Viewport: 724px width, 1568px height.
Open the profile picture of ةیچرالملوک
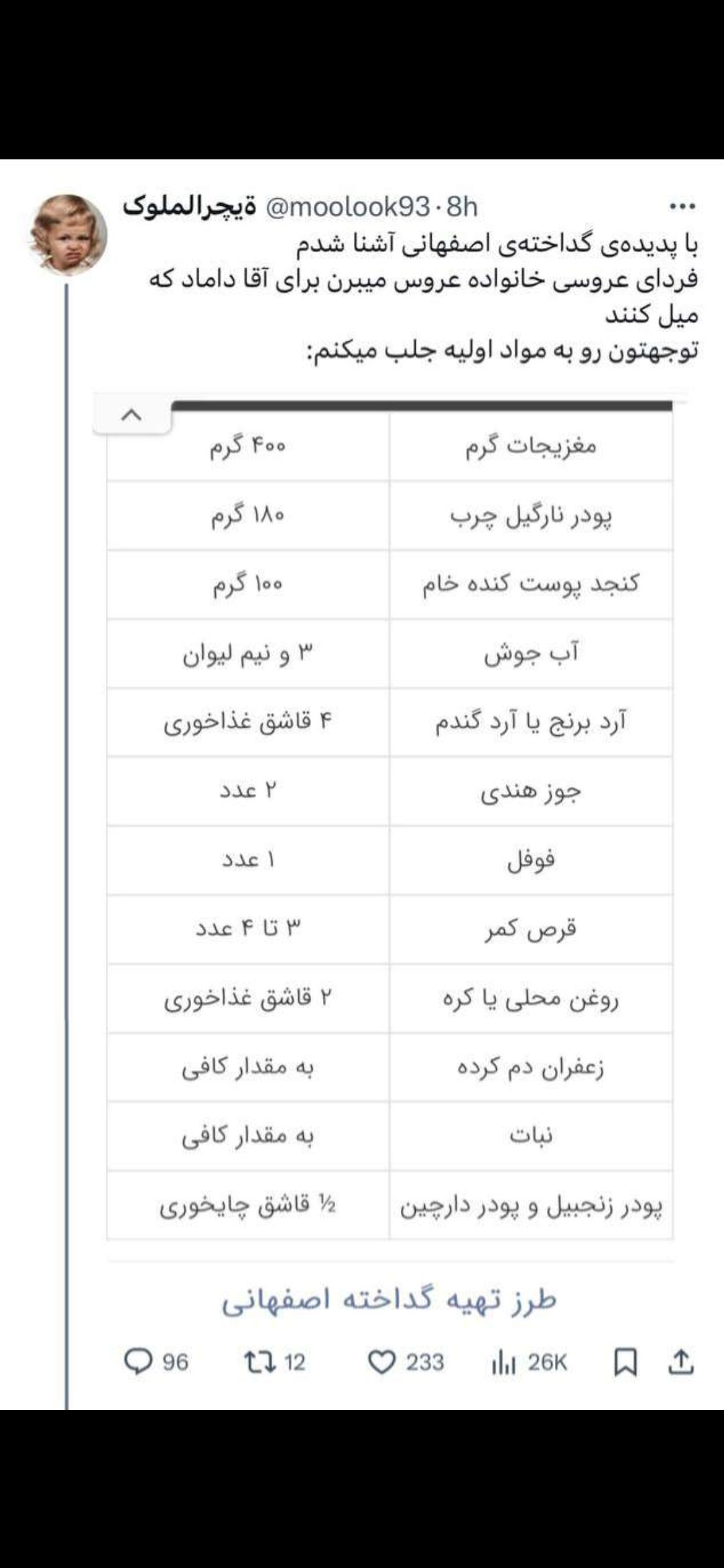point(68,235)
